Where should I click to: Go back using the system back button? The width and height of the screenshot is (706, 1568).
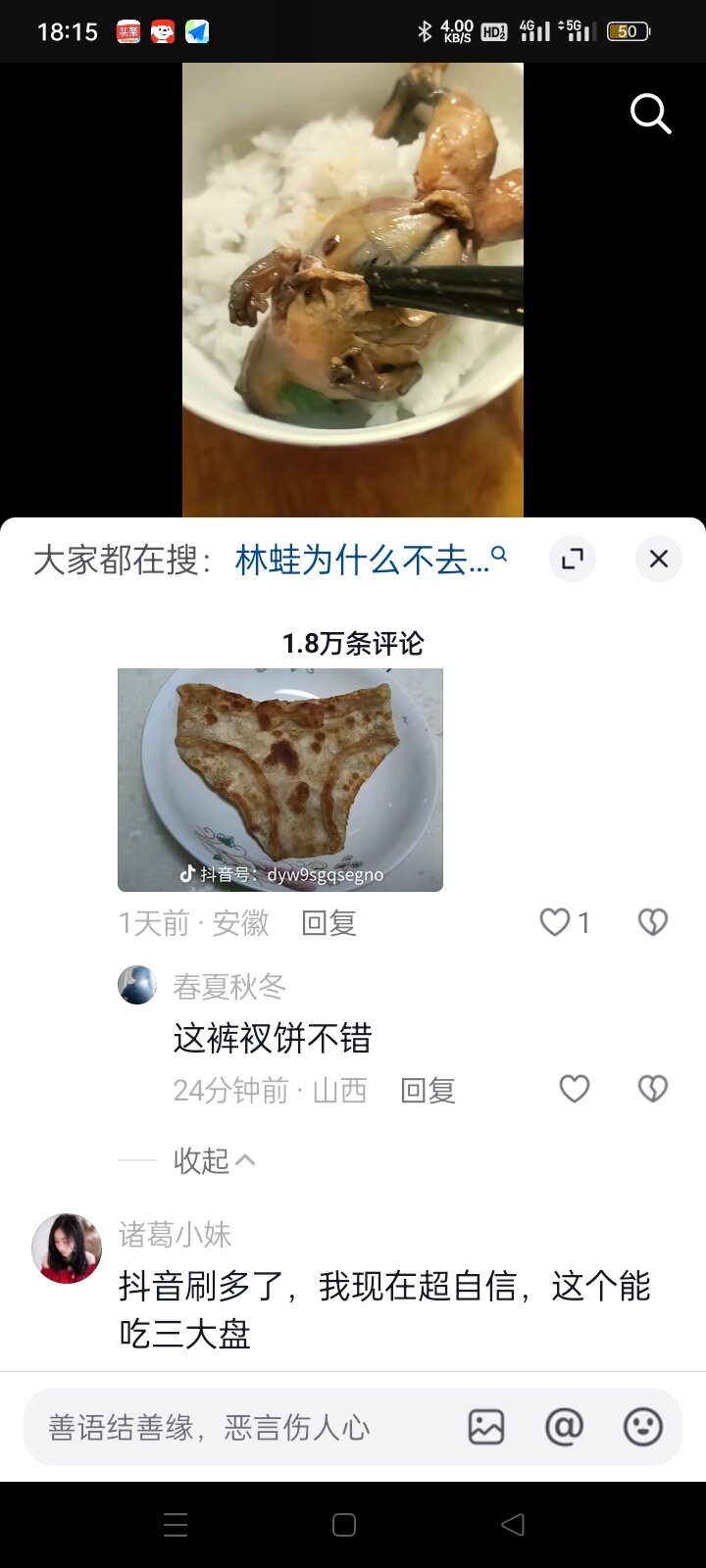click(512, 1525)
